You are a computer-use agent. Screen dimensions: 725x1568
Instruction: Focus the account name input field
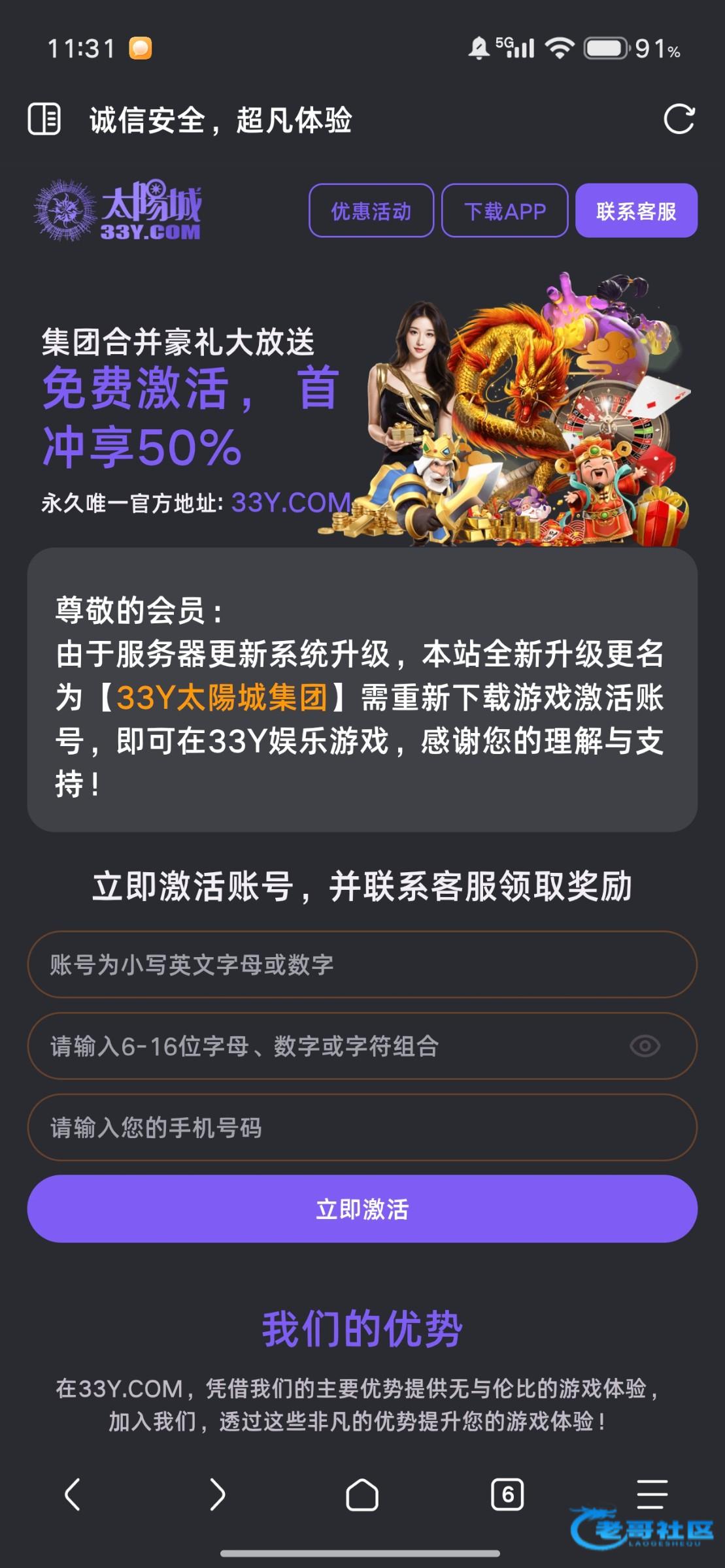[362, 964]
